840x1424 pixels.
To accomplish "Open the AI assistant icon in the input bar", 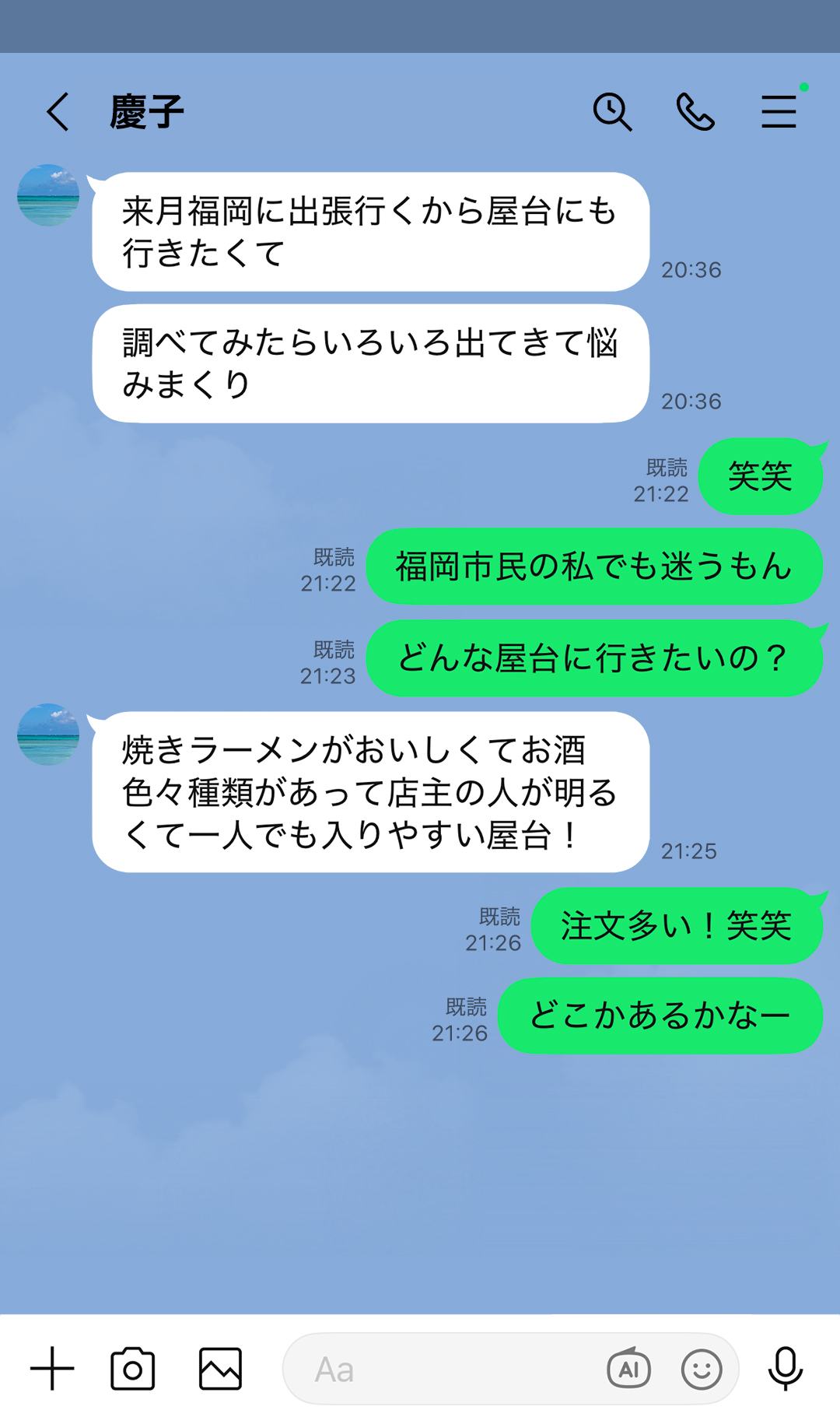I will (x=632, y=1368).
